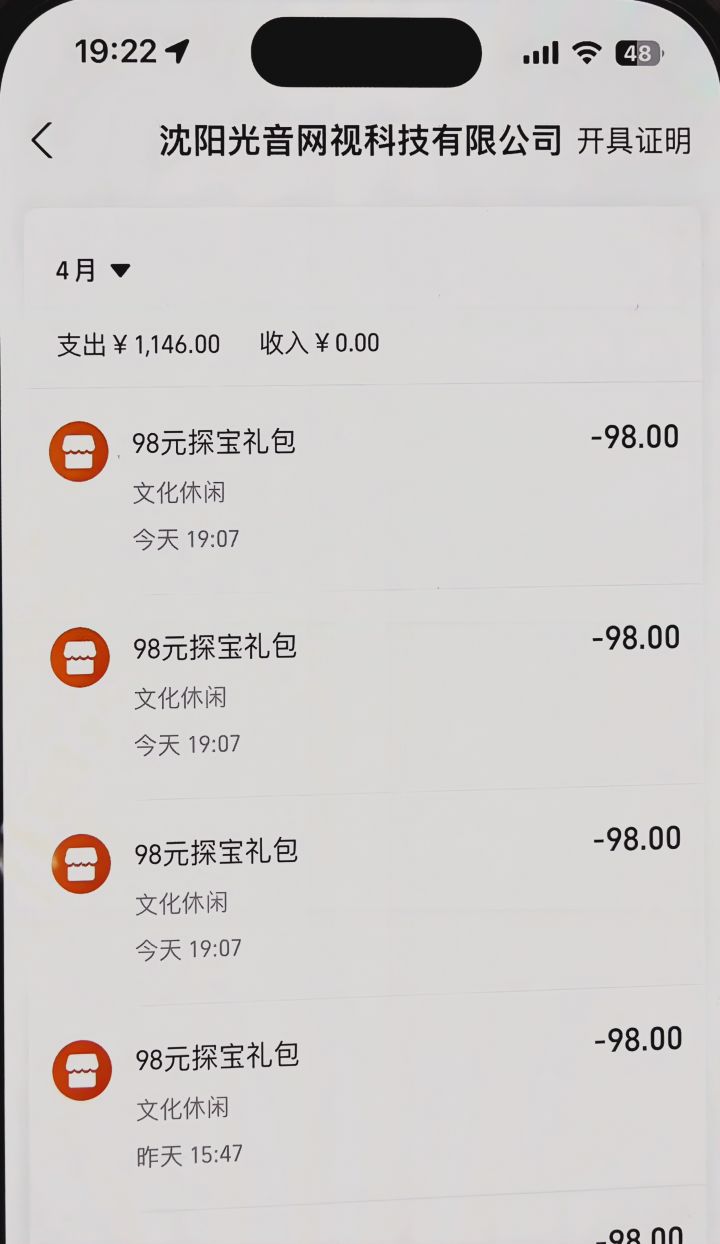The image size is (720, 1244).
Task: Tap the second transaction's orange merchant icon
Action: (79, 657)
